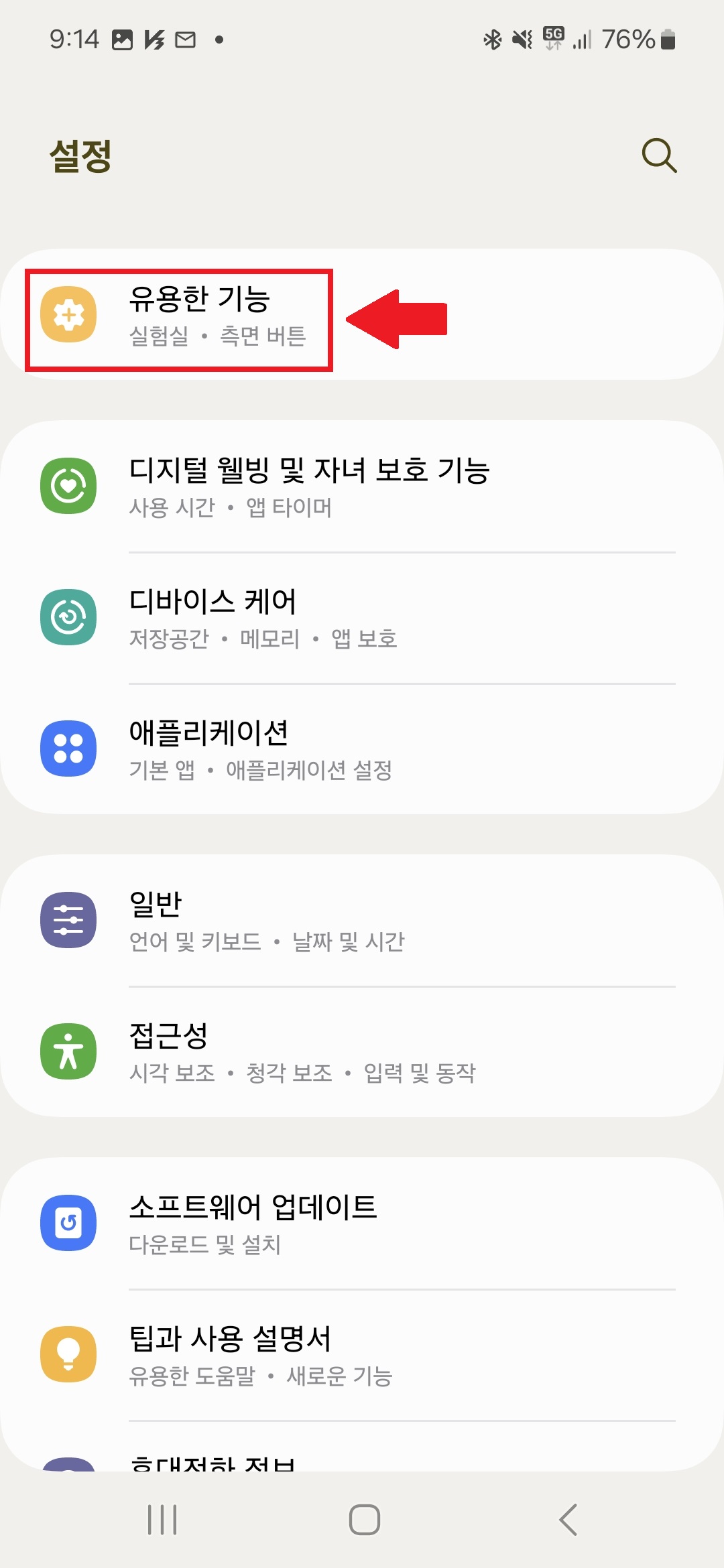Tap the yellow lightbulb icon for 팁과 사용 설명서
The width and height of the screenshot is (724, 1568).
[x=69, y=1354]
